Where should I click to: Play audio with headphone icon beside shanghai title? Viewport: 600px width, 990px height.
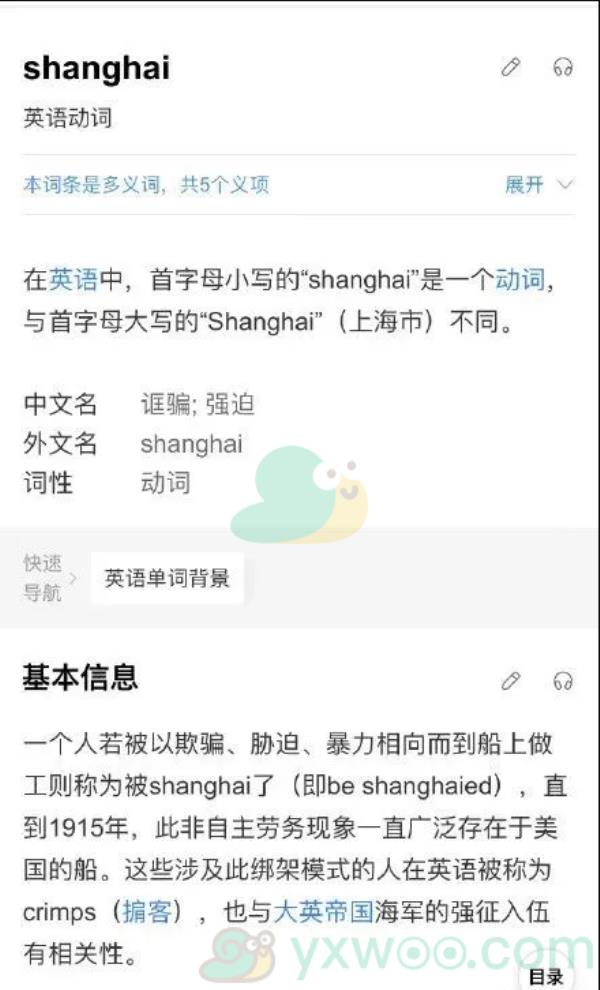point(563,67)
